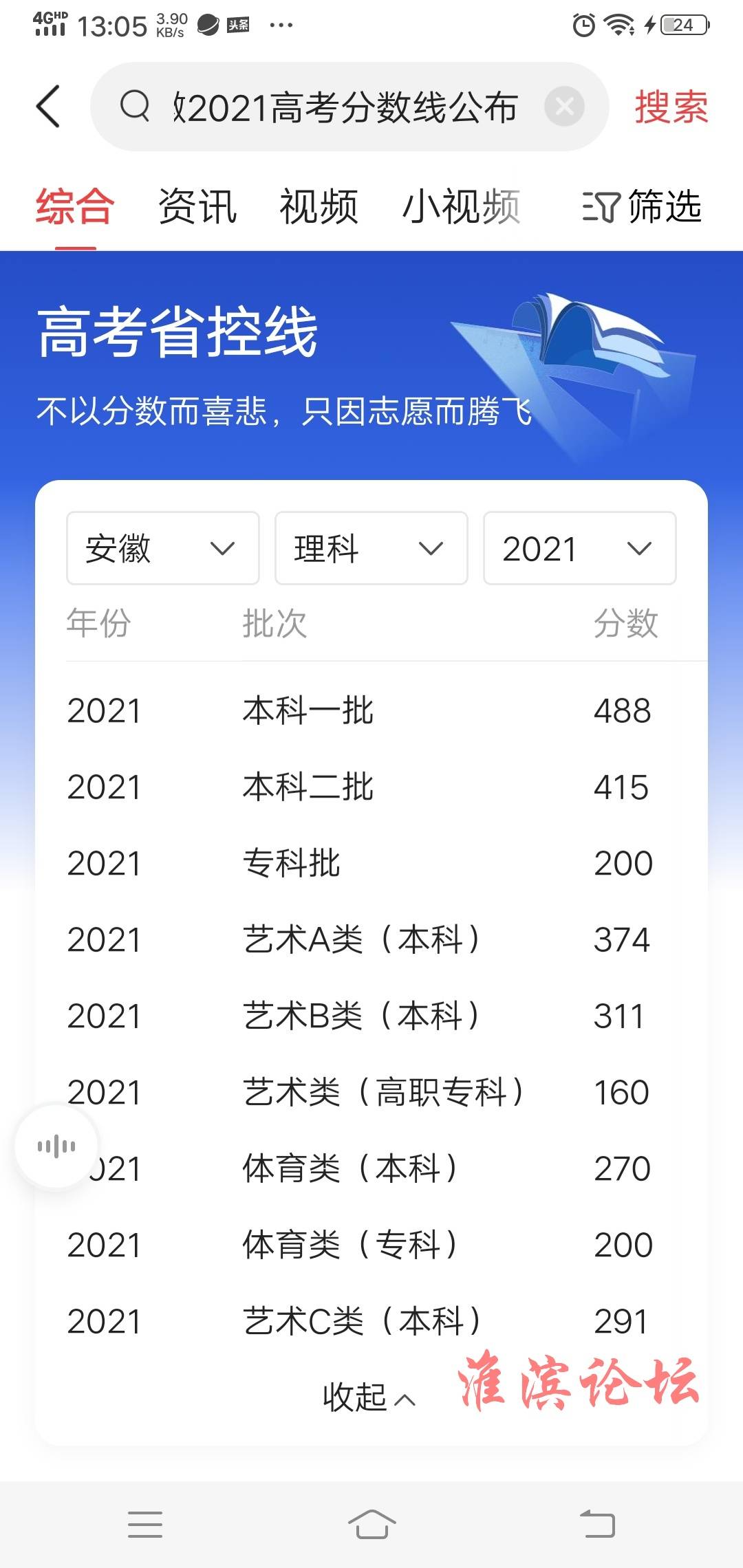The width and height of the screenshot is (743, 1568).
Task: Open the 安徽 province dropdown
Action: pos(163,548)
